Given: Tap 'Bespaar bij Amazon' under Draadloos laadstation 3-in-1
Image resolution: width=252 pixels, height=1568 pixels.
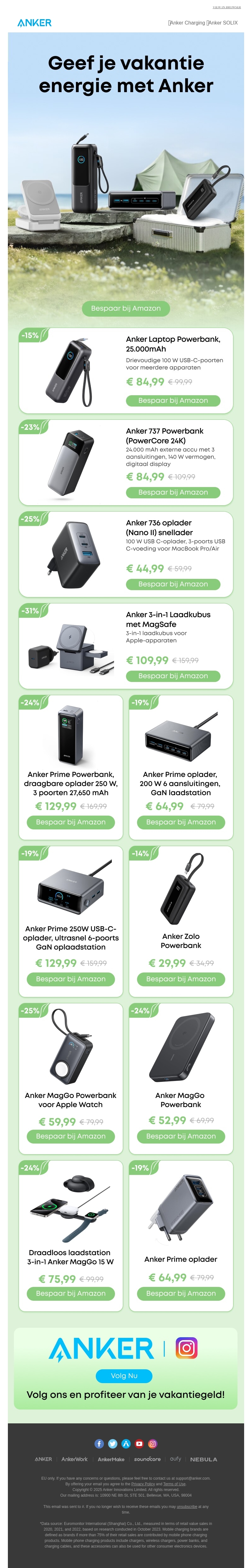Looking at the screenshot, I should click(71, 1293).
